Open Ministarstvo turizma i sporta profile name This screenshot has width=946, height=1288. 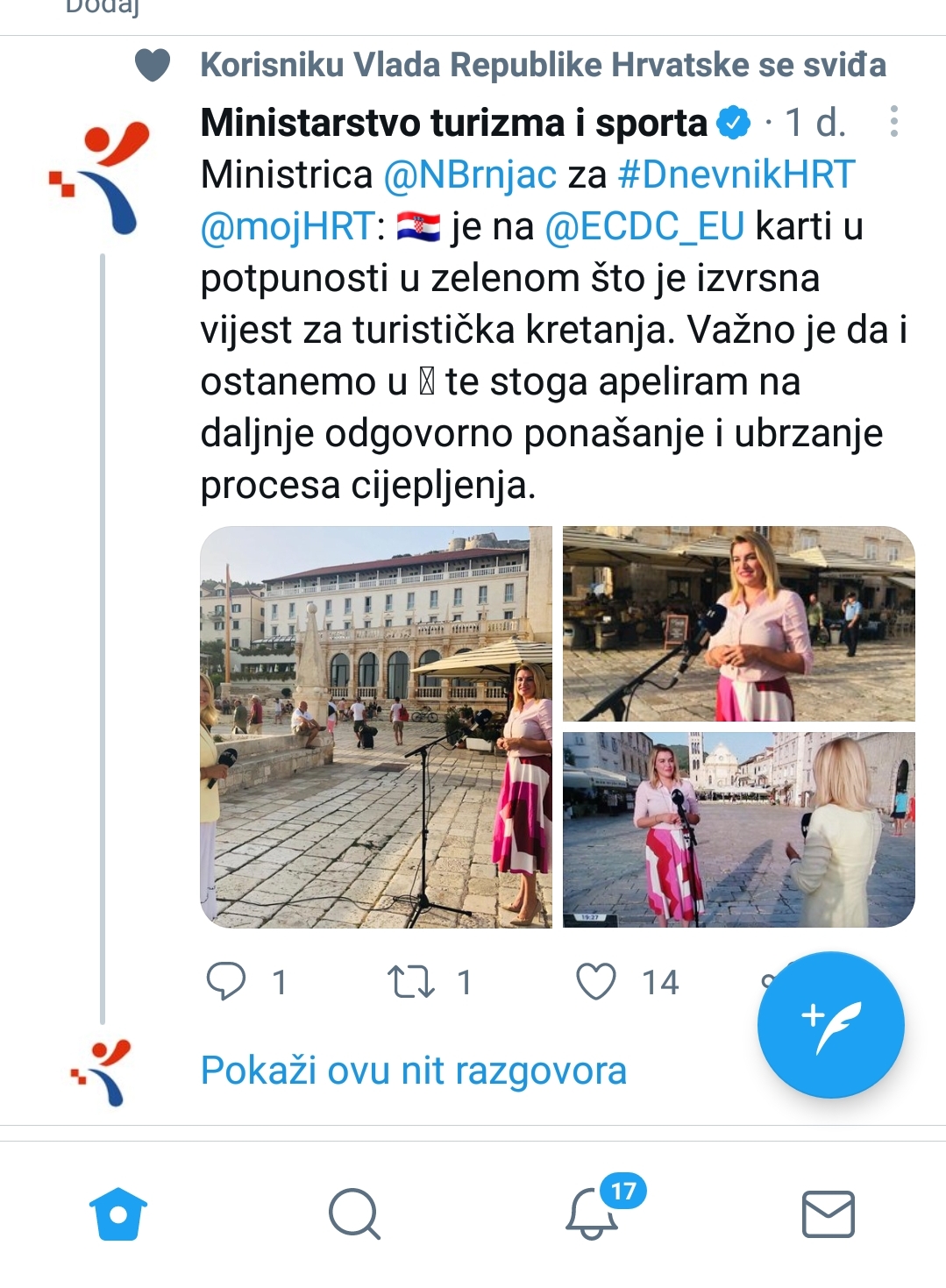(x=453, y=123)
